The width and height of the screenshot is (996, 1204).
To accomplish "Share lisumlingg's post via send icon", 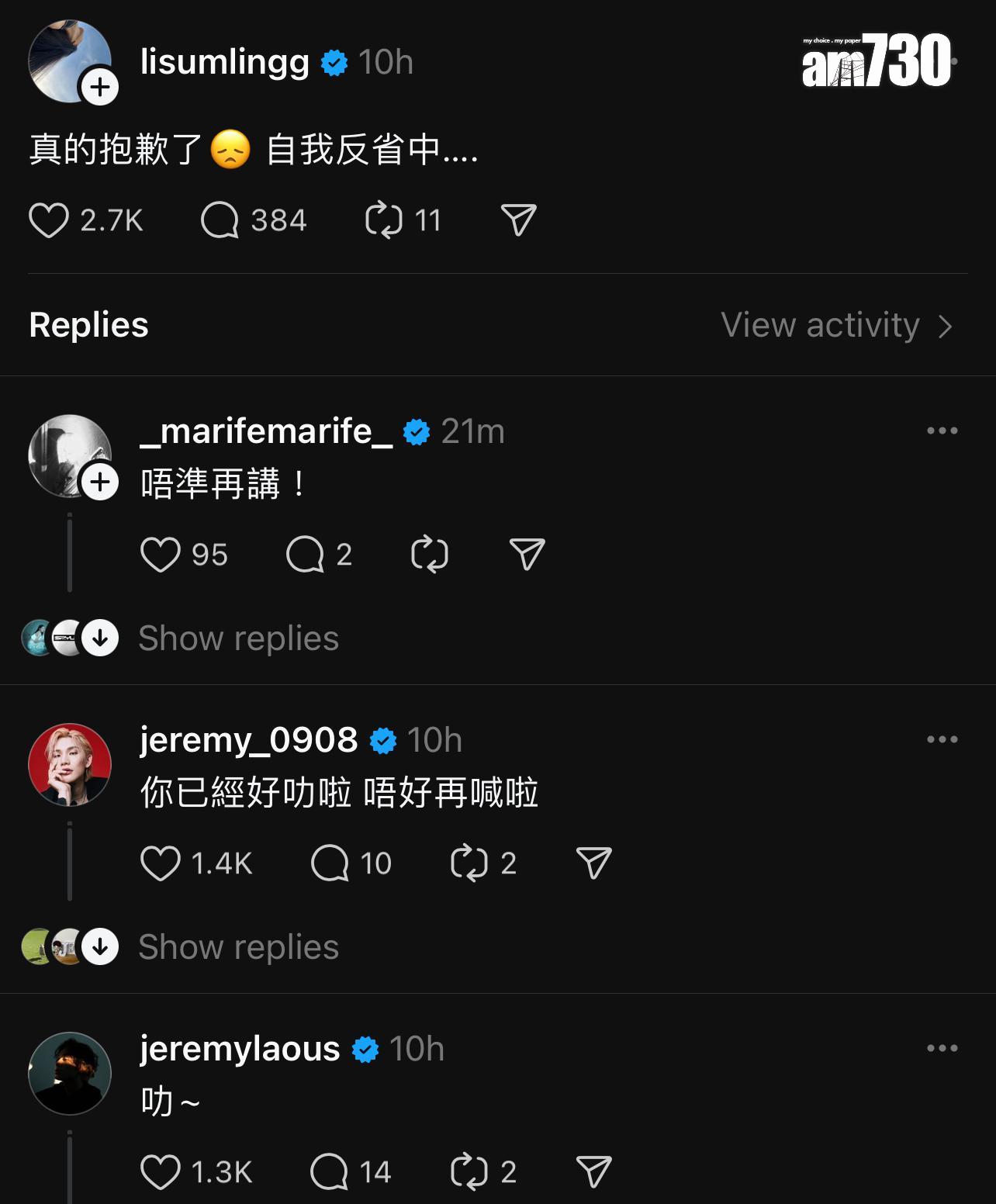I will click(x=518, y=220).
